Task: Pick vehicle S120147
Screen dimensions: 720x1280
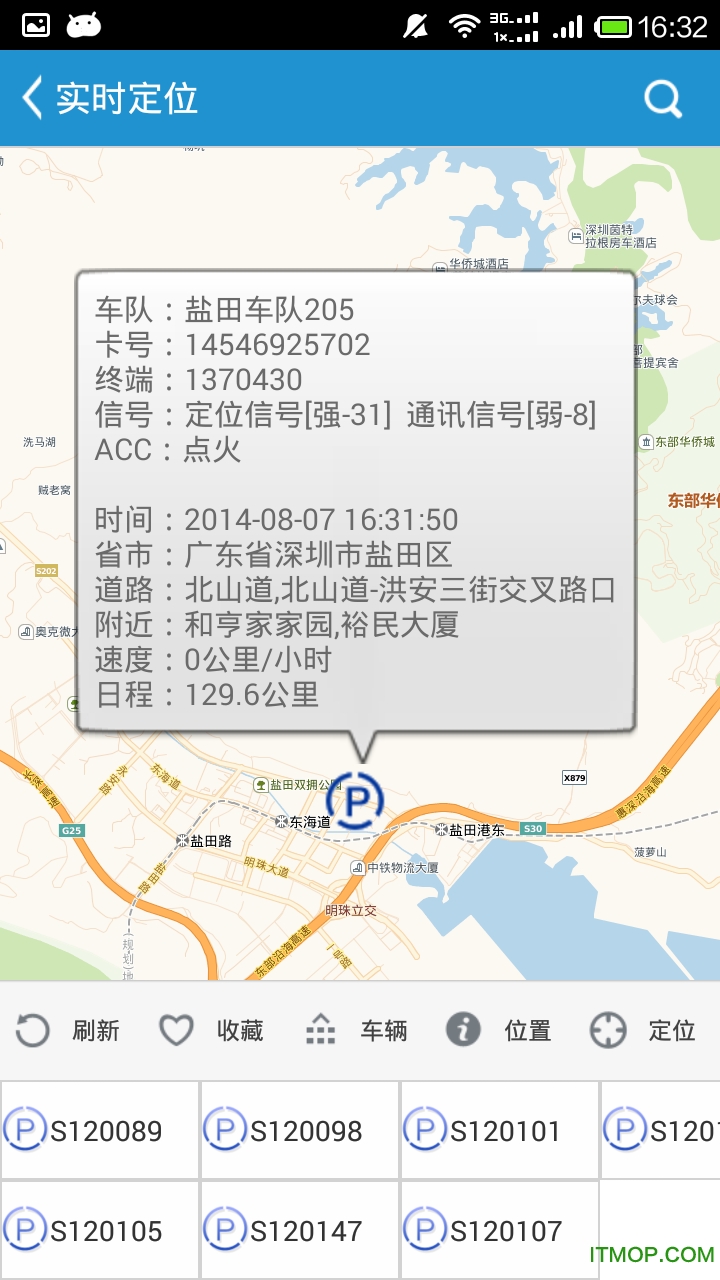Action: pyautogui.click(x=300, y=1230)
